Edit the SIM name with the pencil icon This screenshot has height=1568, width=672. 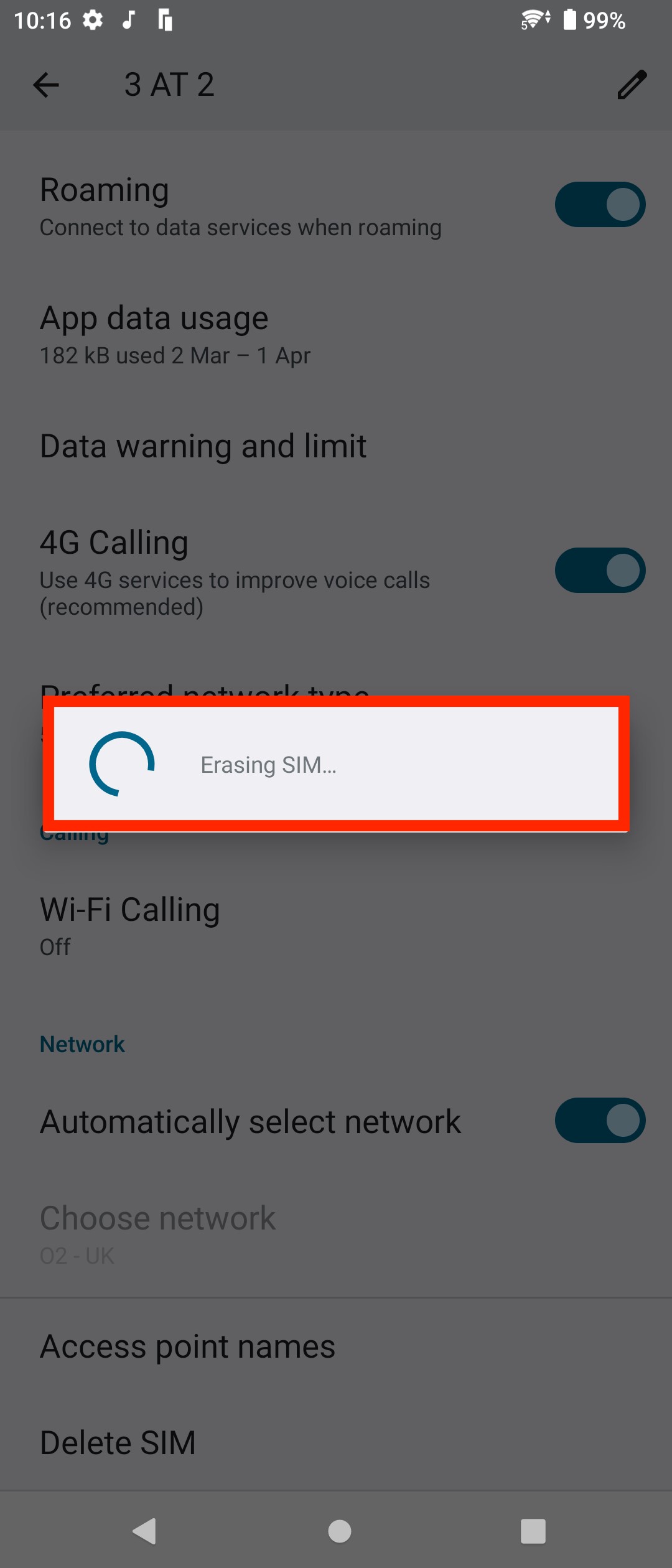tap(632, 85)
